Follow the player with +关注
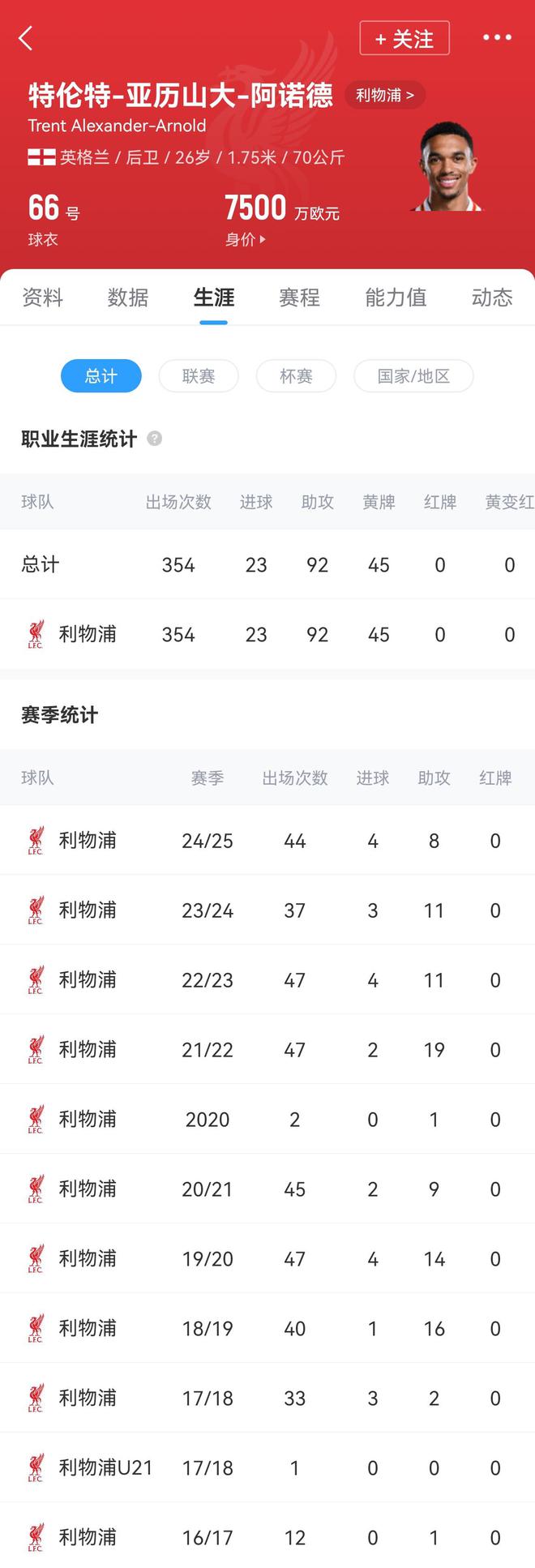This screenshot has width=535, height=1568. (404, 38)
